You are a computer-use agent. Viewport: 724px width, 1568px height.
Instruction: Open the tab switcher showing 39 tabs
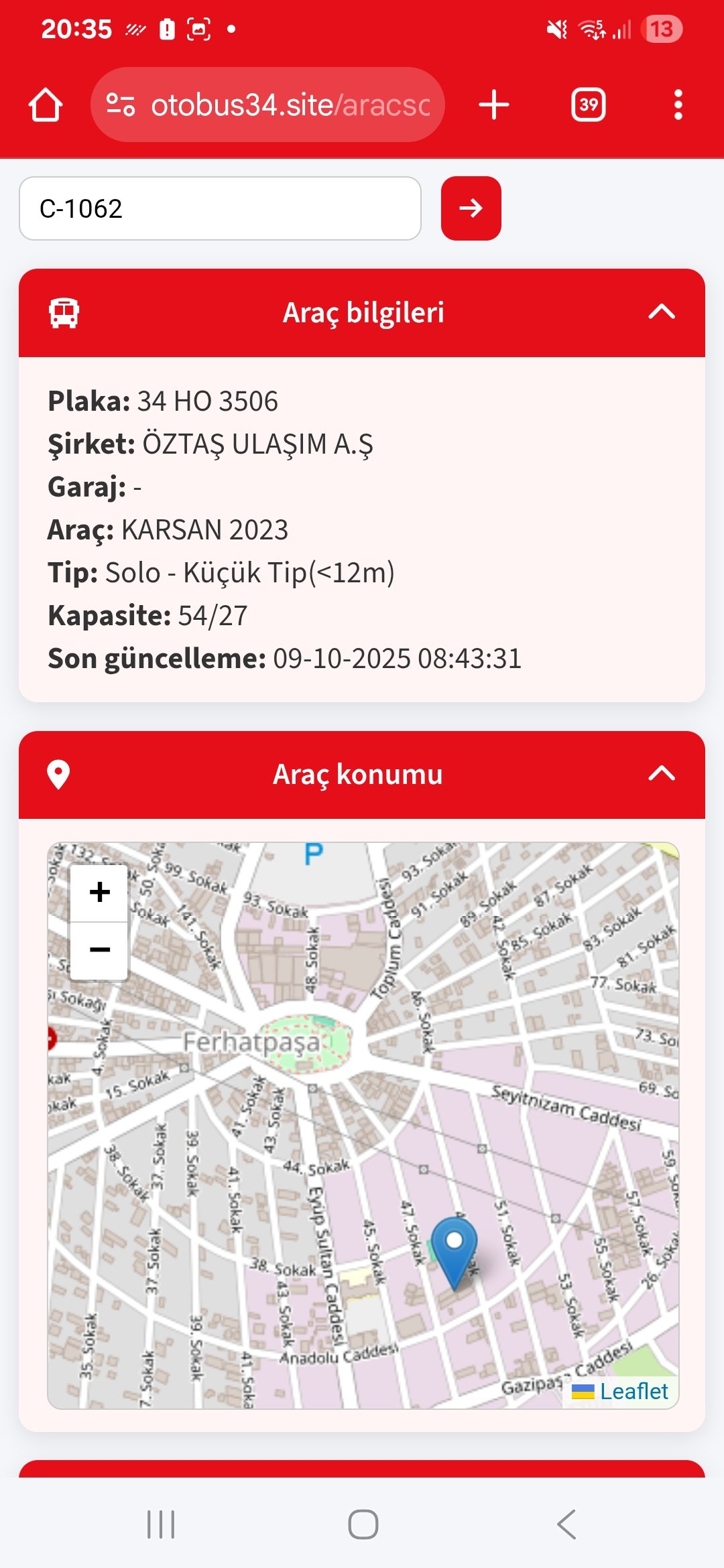pos(588,105)
